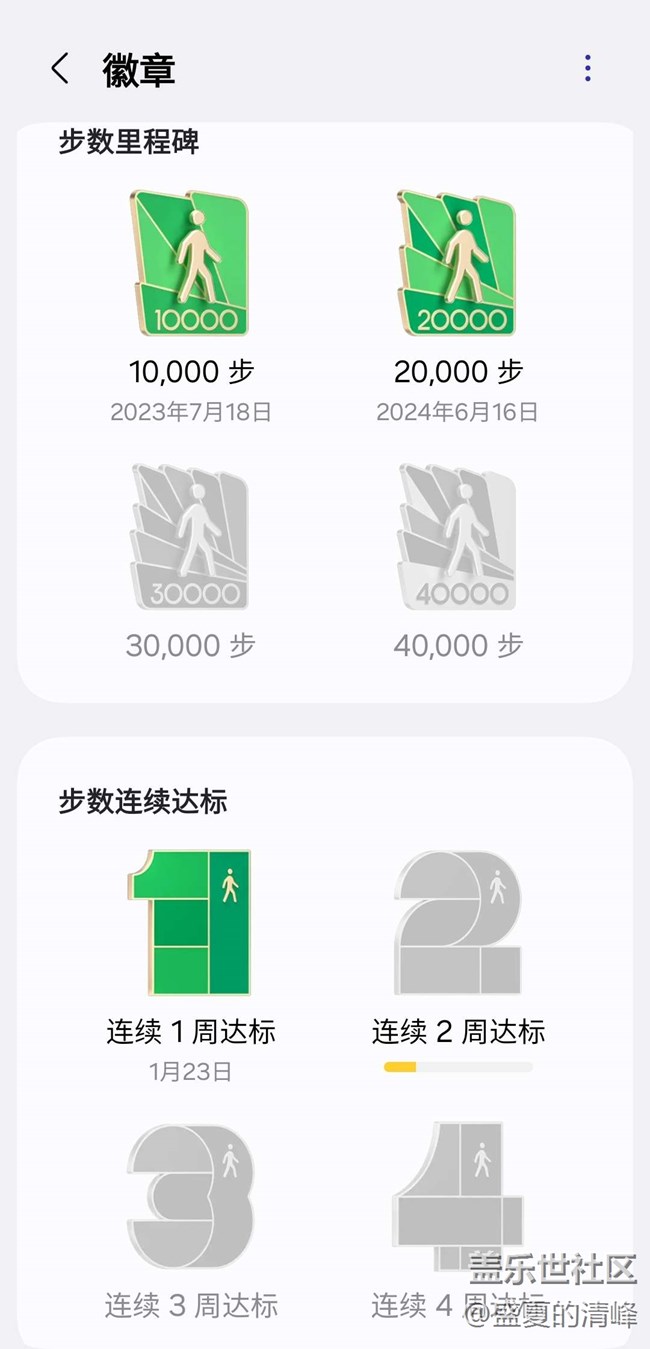This screenshot has width=650, height=1349.
Task: Select the 连续 3 周达标 badge
Action: click(x=190, y=1196)
